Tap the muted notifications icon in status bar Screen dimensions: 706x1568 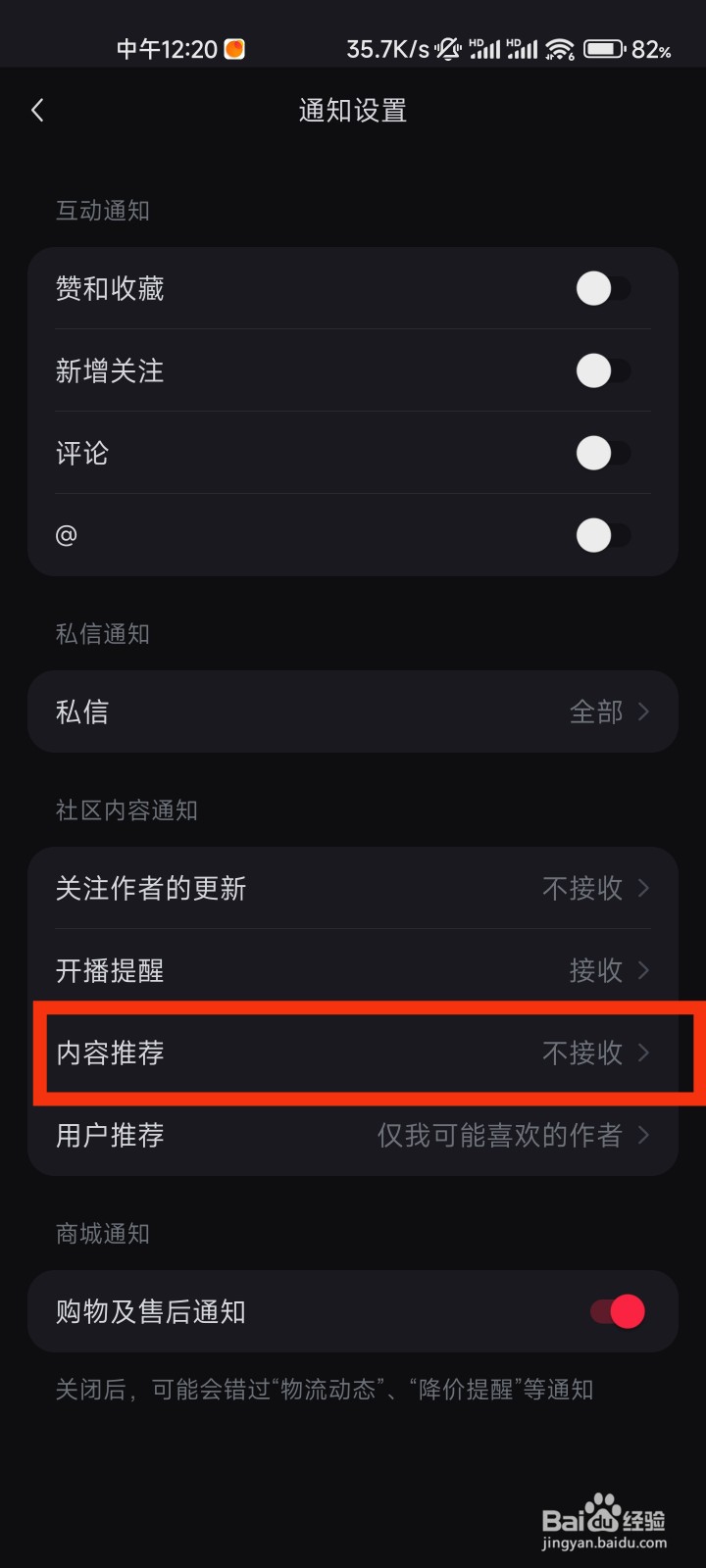446,47
